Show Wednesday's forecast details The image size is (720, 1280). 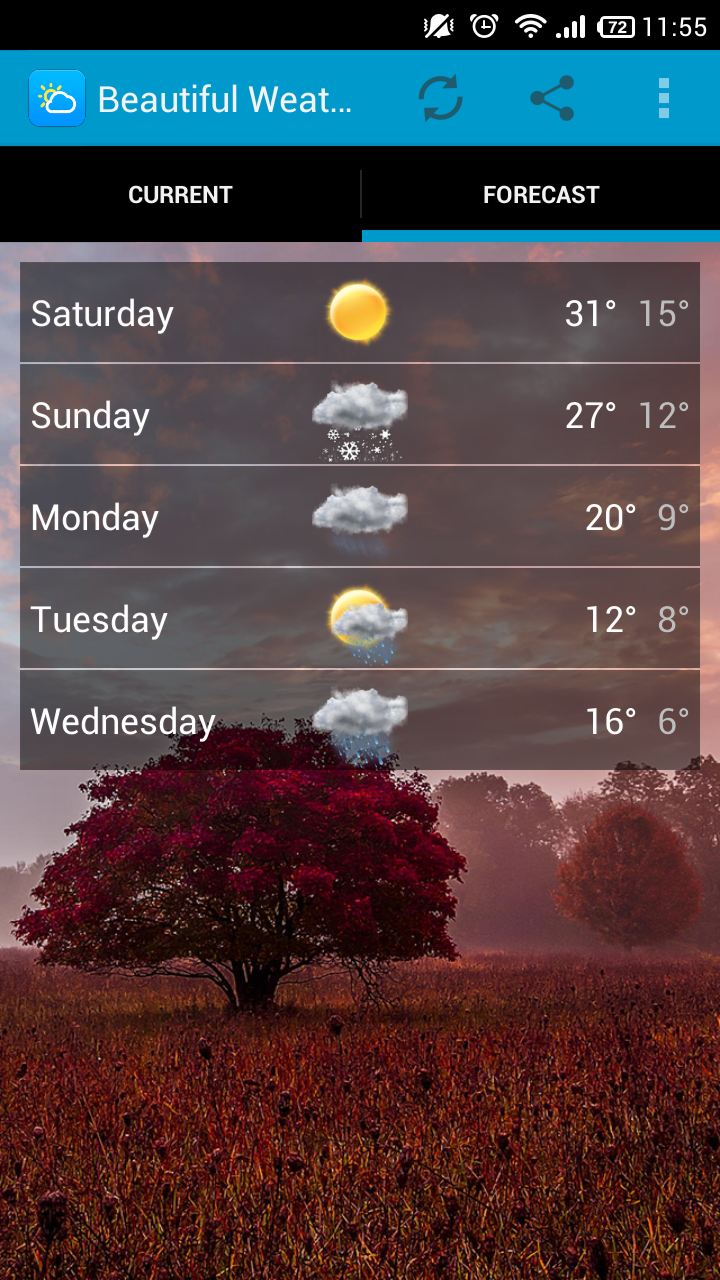tap(360, 720)
